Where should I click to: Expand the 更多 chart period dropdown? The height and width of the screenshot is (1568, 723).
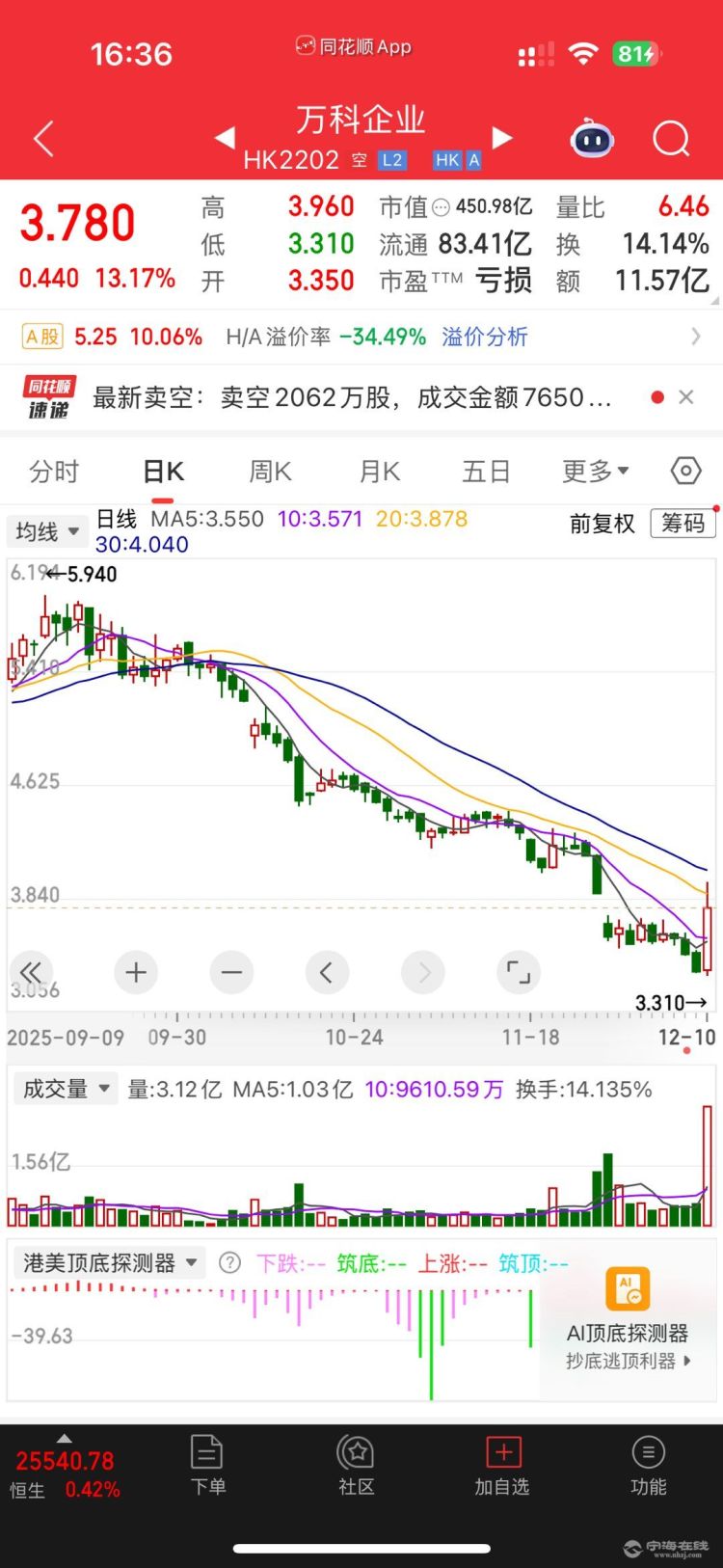[595, 472]
